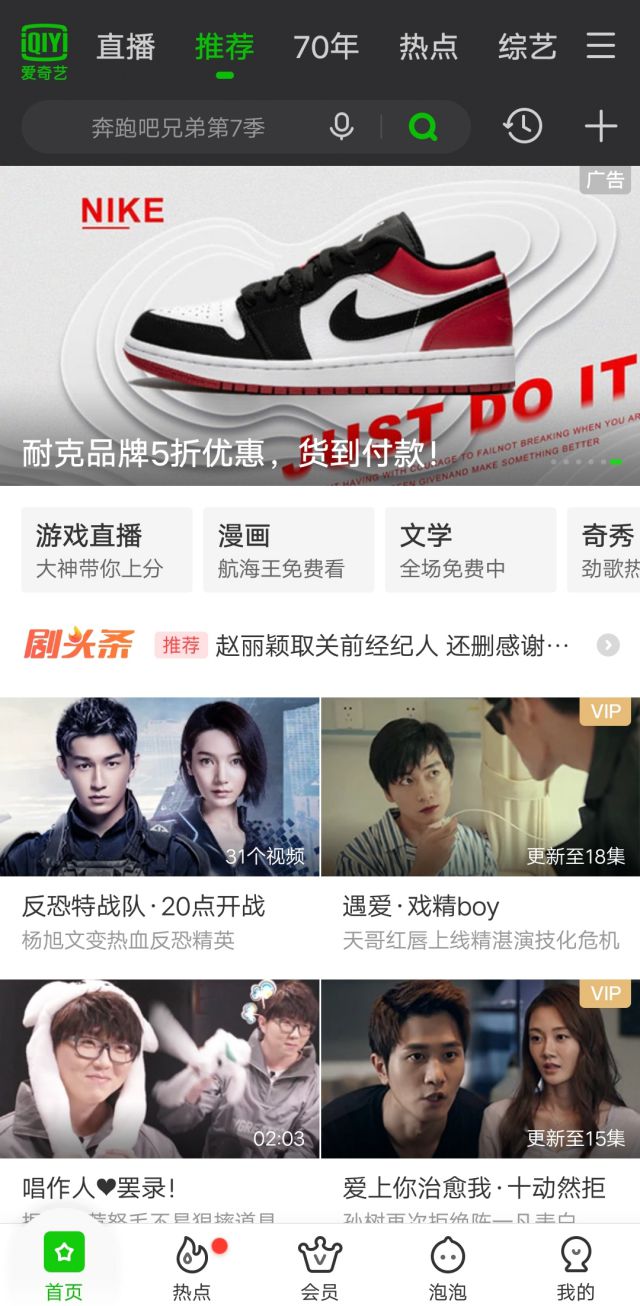The image size is (640, 1306).
Task: Go to 热点 in bottom navigation
Action: point(192,1268)
